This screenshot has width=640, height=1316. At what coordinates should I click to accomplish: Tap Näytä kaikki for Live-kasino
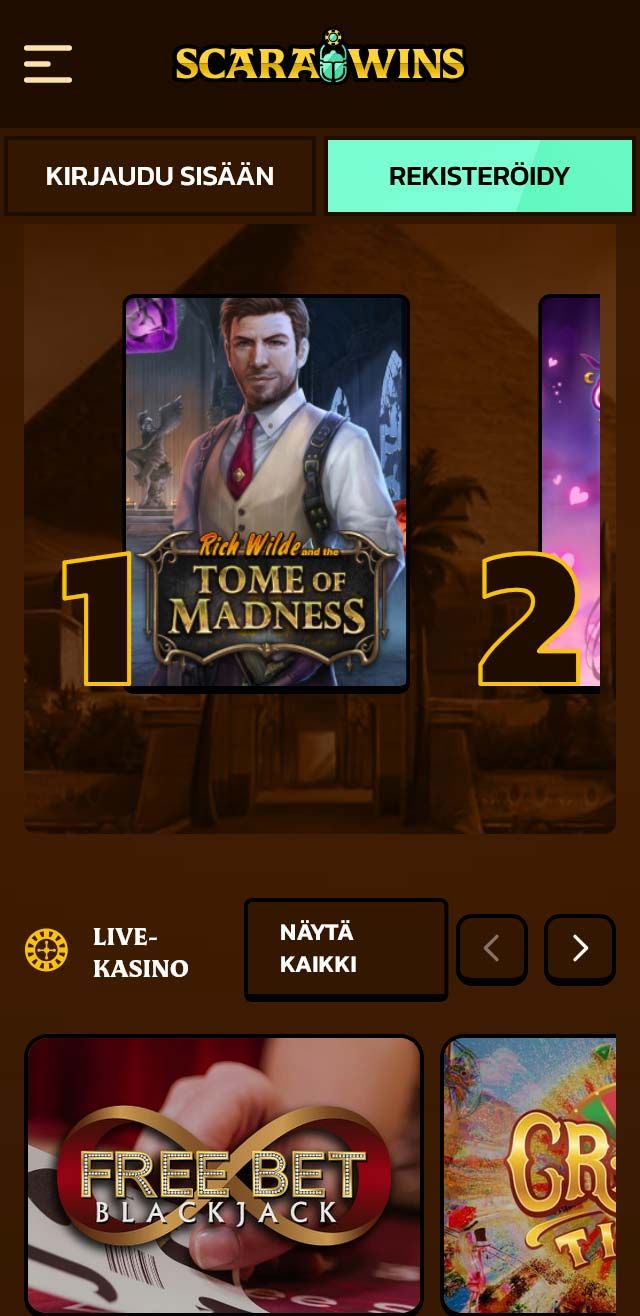click(x=345, y=948)
